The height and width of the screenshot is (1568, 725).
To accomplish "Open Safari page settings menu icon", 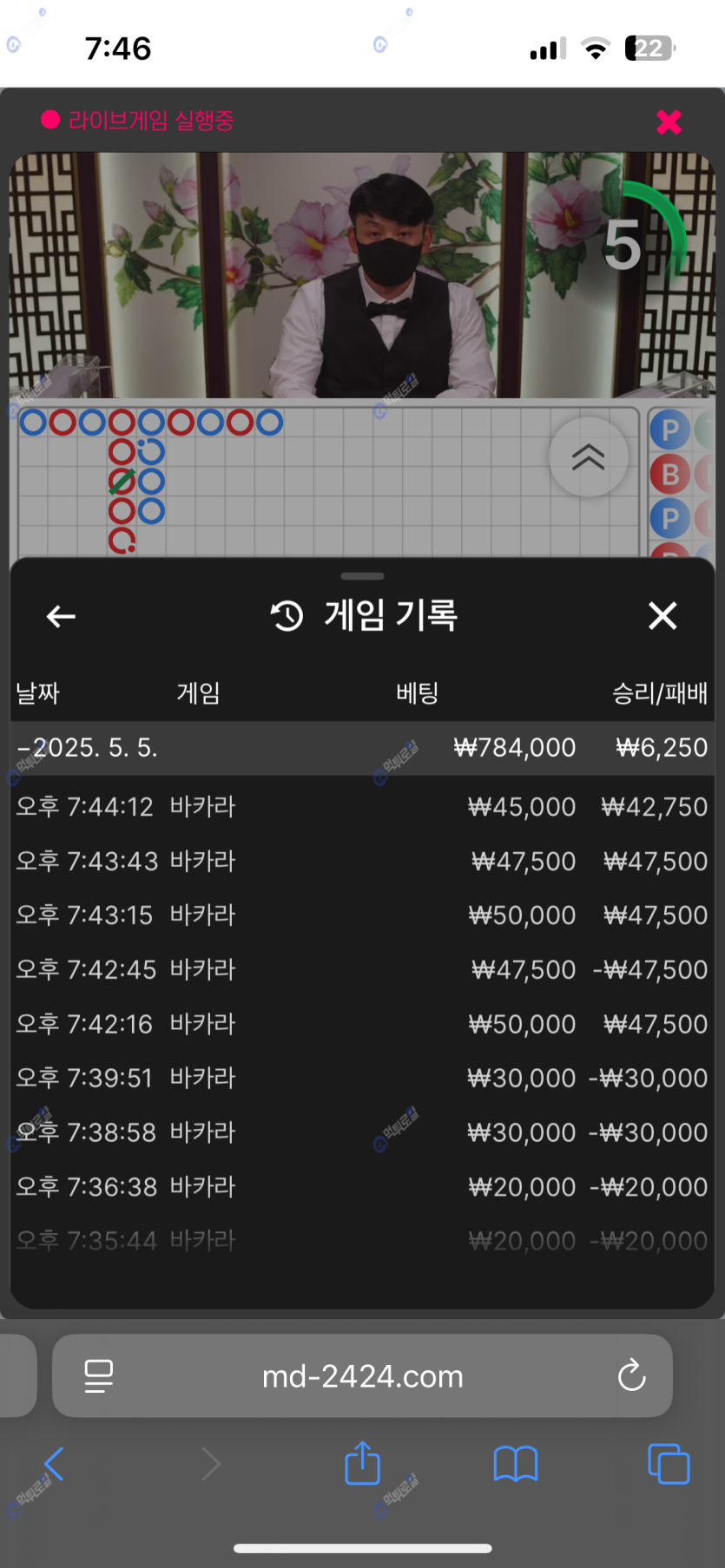I will point(99,1376).
